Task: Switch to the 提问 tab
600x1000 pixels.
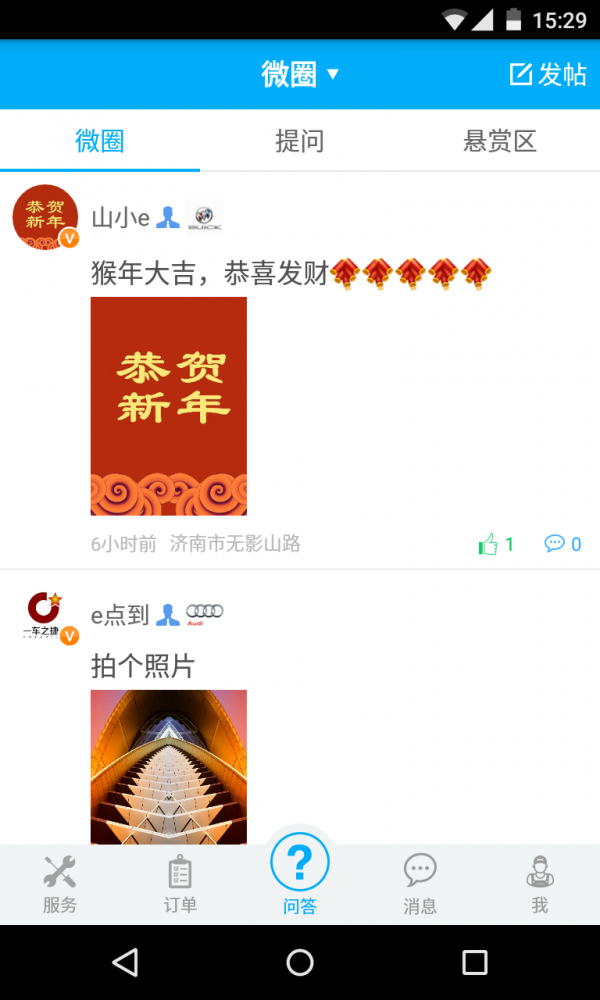Action: point(300,141)
